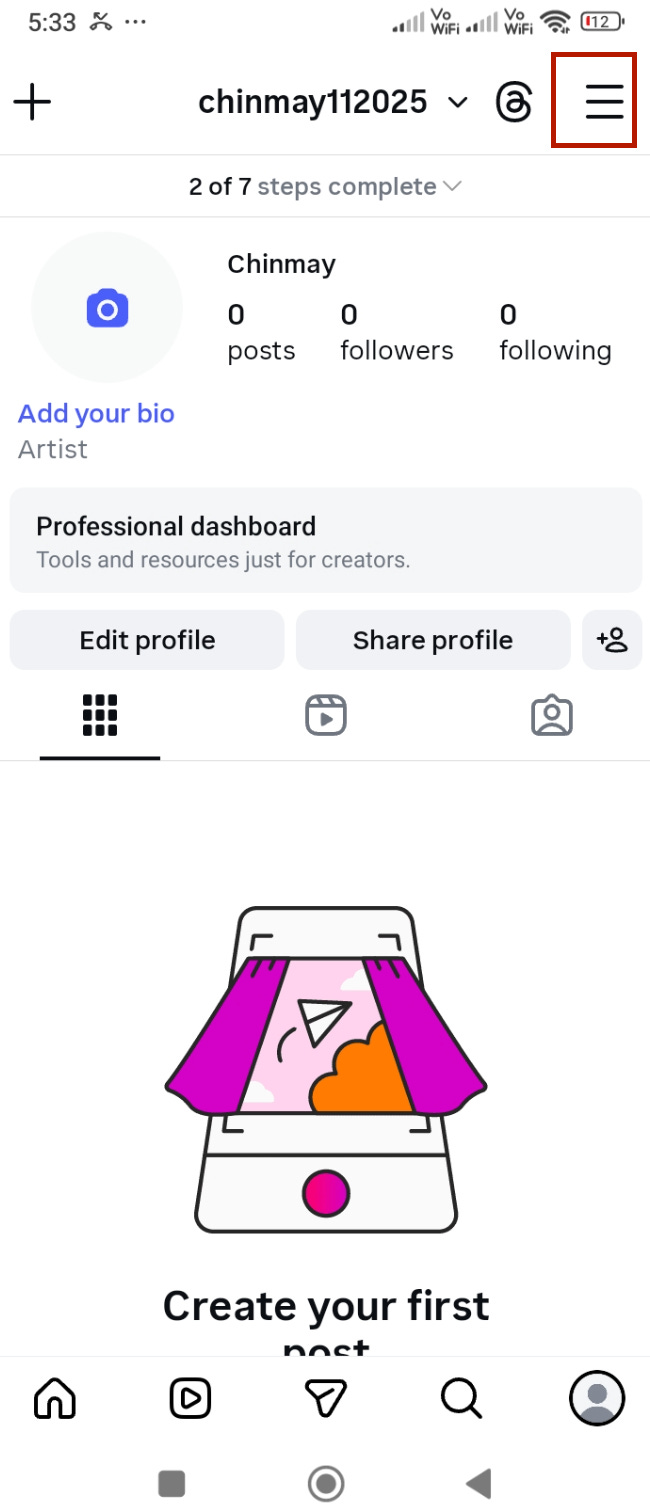Viewport: 650px width, 1512px height.
Task: Tap the plus icon to create content
Action: [x=32, y=102]
